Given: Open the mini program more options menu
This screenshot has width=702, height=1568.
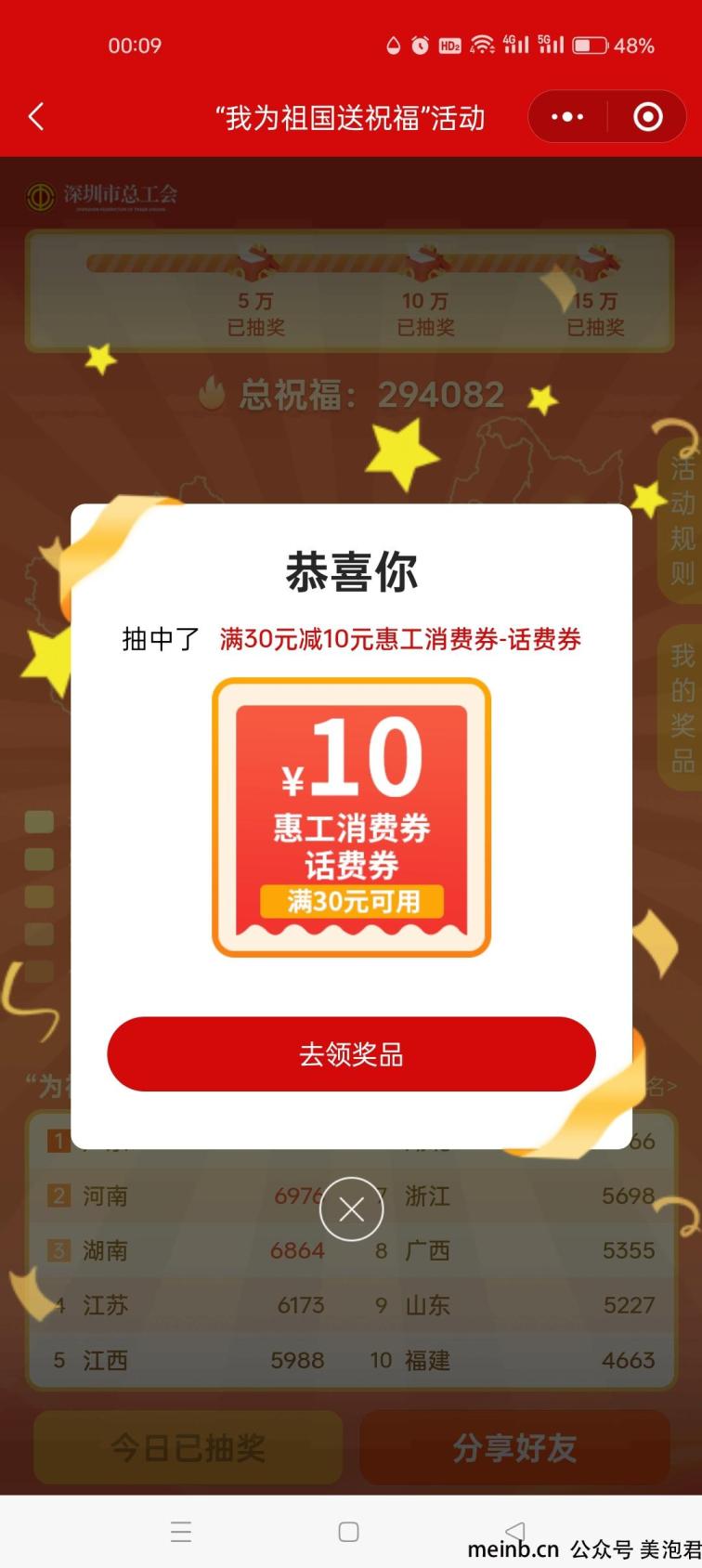Looking at the screenshot, I should [x=567, y=117].
